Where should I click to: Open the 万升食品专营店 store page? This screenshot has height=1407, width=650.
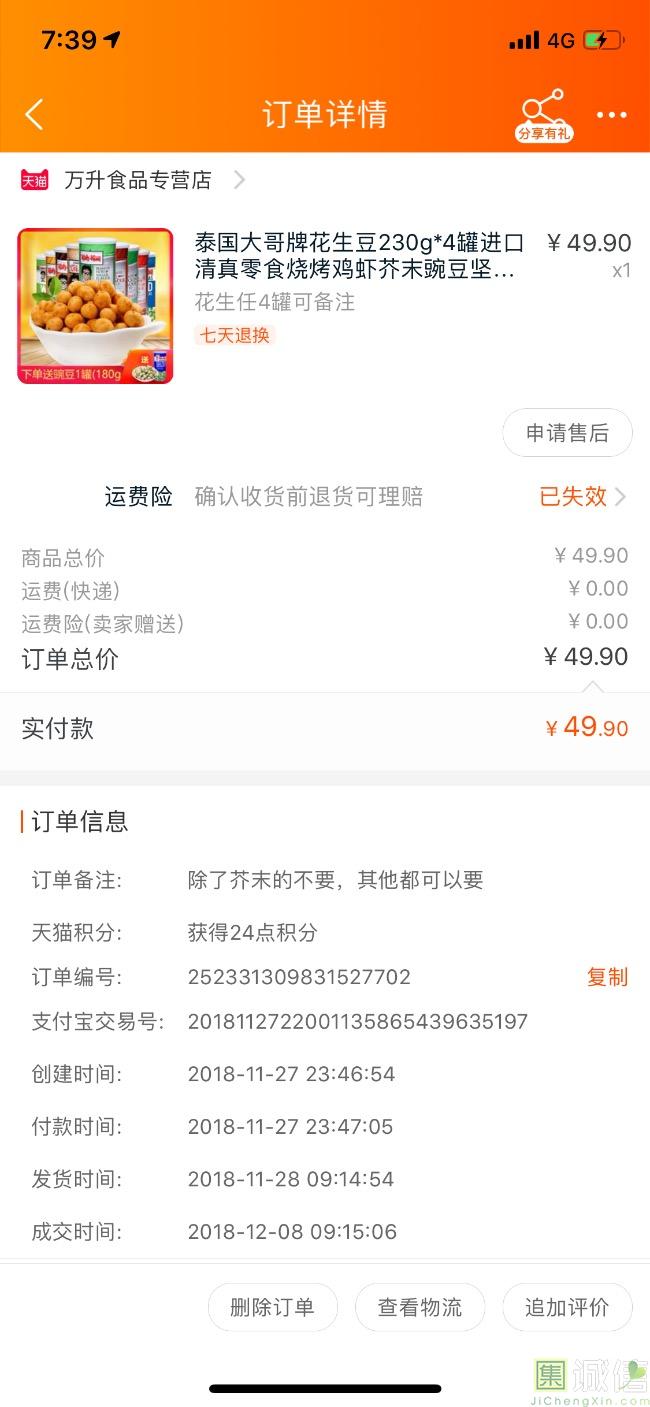133,180
